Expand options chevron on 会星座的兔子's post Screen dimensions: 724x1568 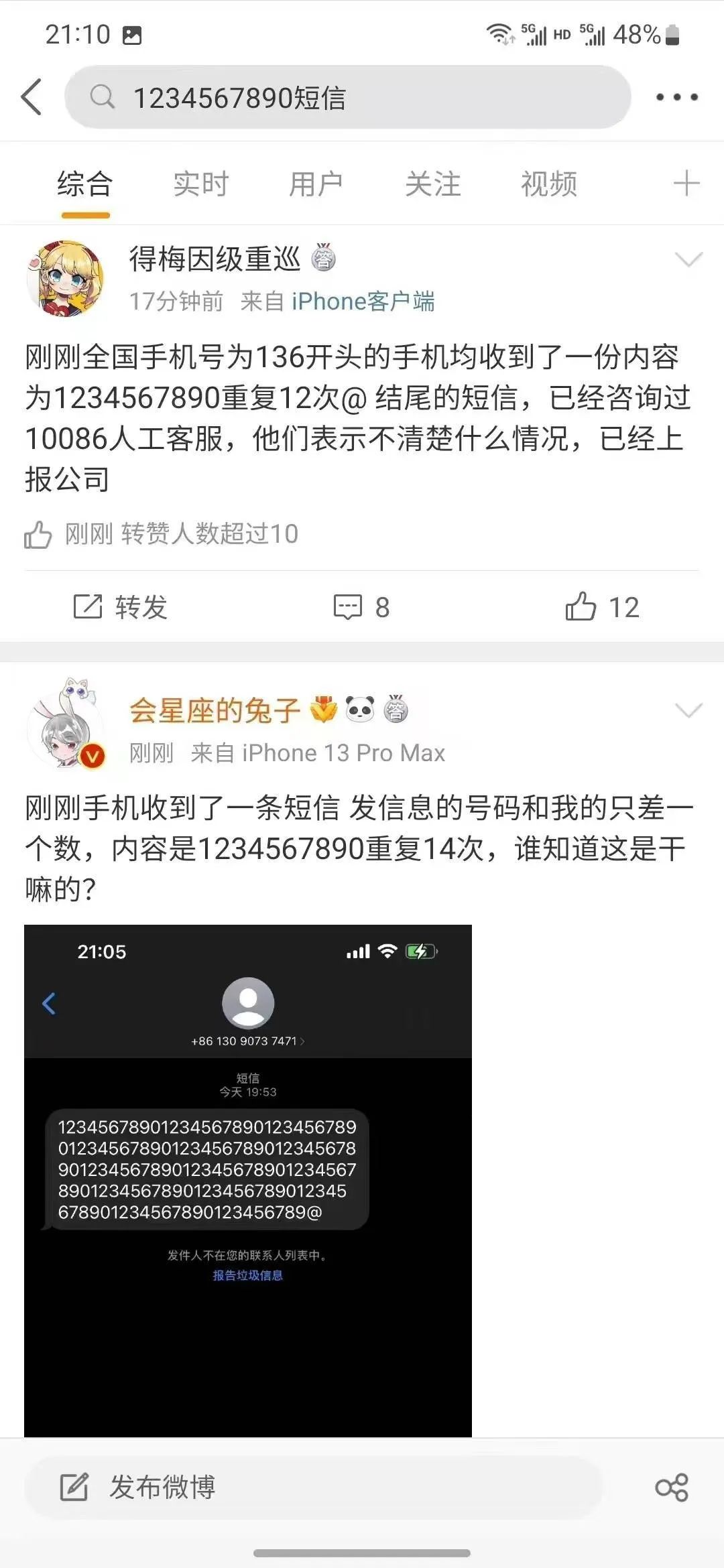[688, 710]
